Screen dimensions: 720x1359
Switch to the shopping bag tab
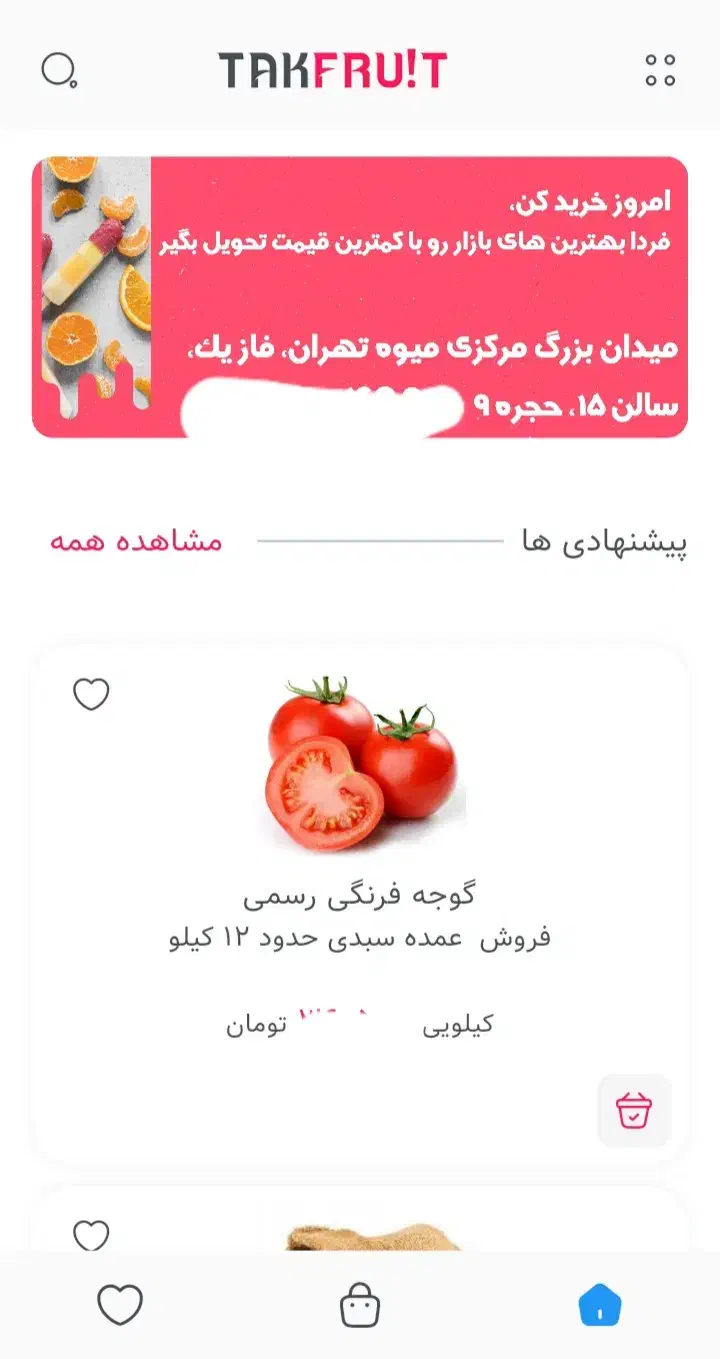point(360,1305)
